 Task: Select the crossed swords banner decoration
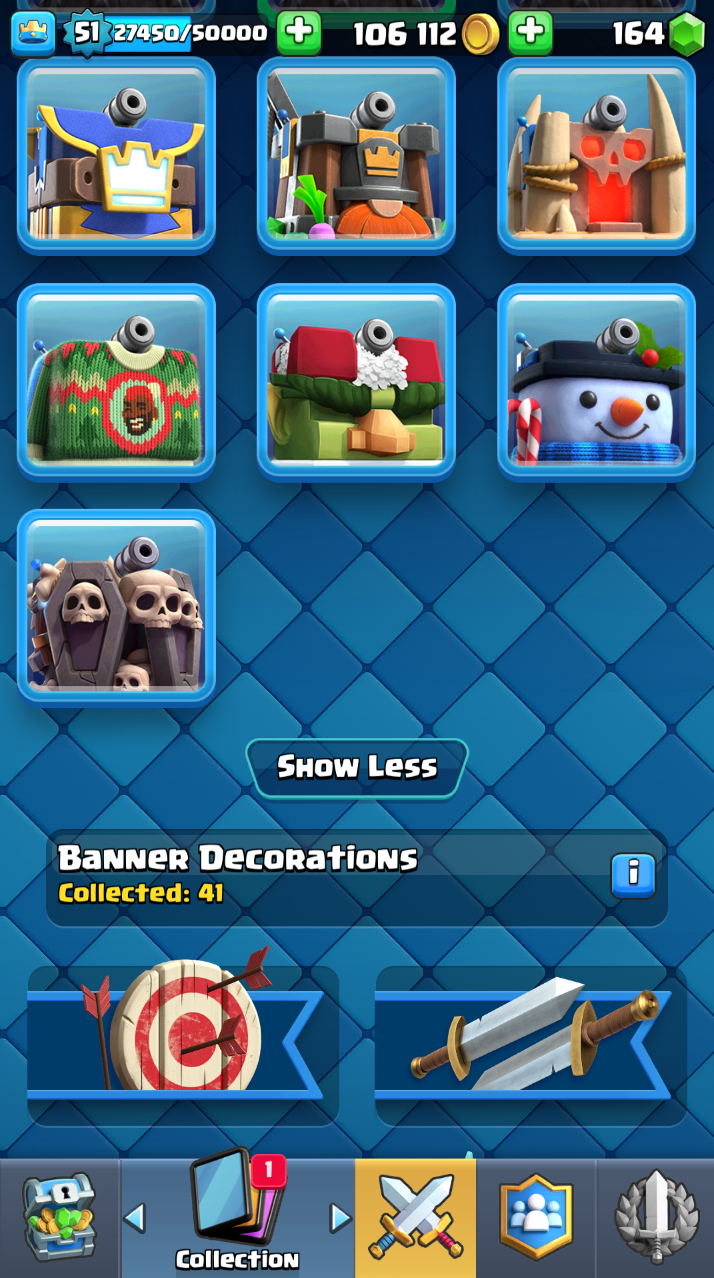[x=530, y=1045]
